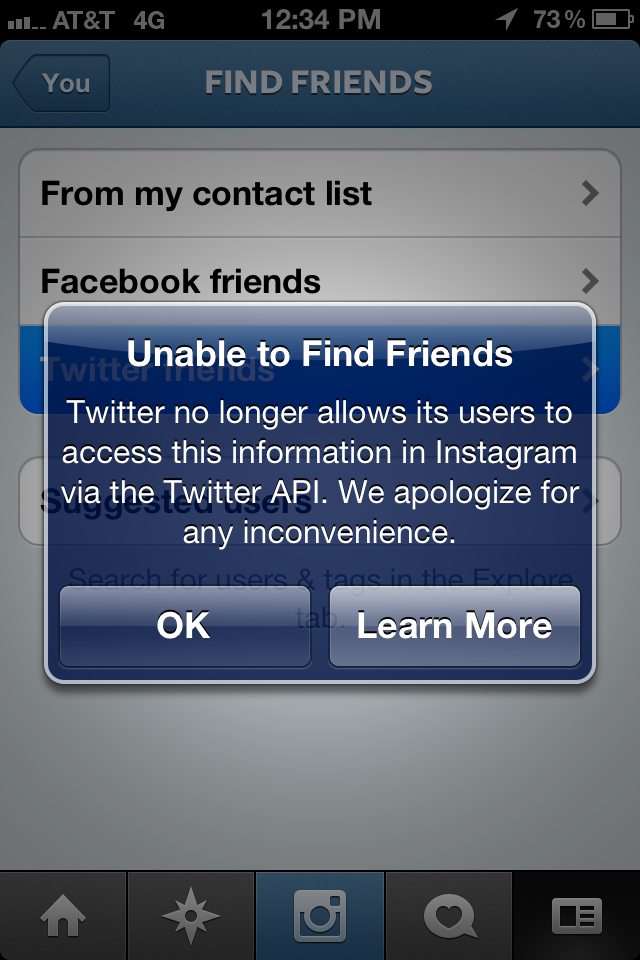The width and height of the screenshot is (640, 960).
Task: Switch to the activity heart tab
Action: pos(448,915)
